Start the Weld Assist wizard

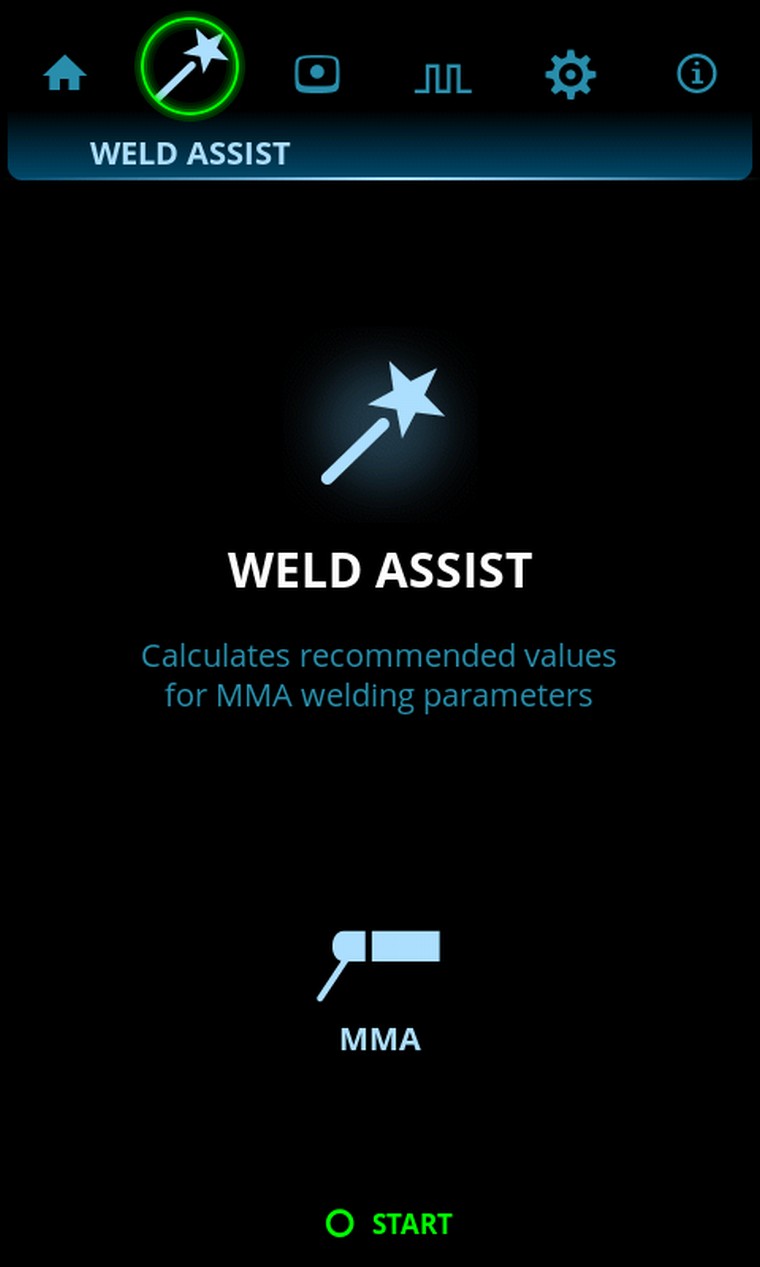390,1223
